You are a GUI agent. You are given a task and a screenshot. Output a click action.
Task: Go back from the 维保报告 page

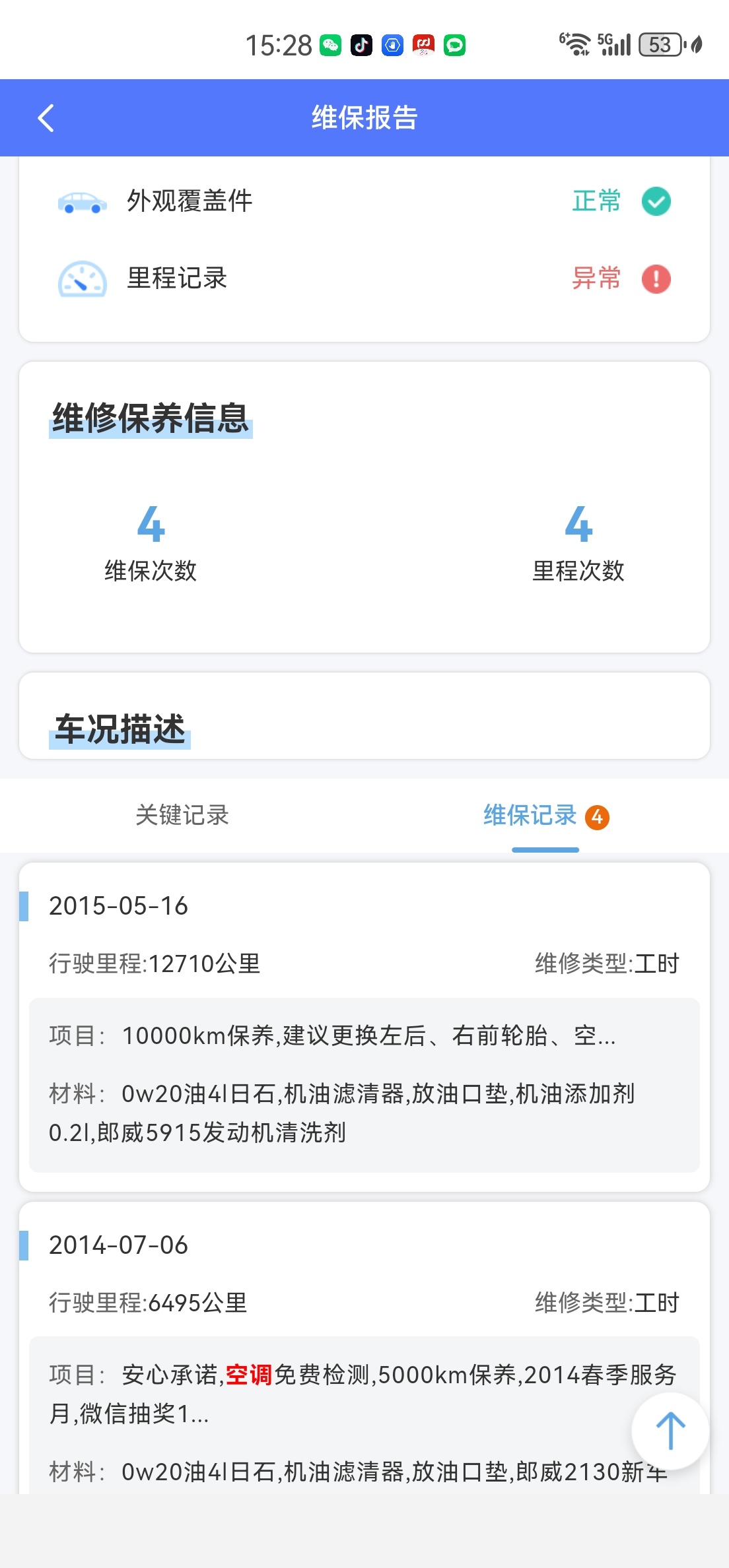point(46,118)
